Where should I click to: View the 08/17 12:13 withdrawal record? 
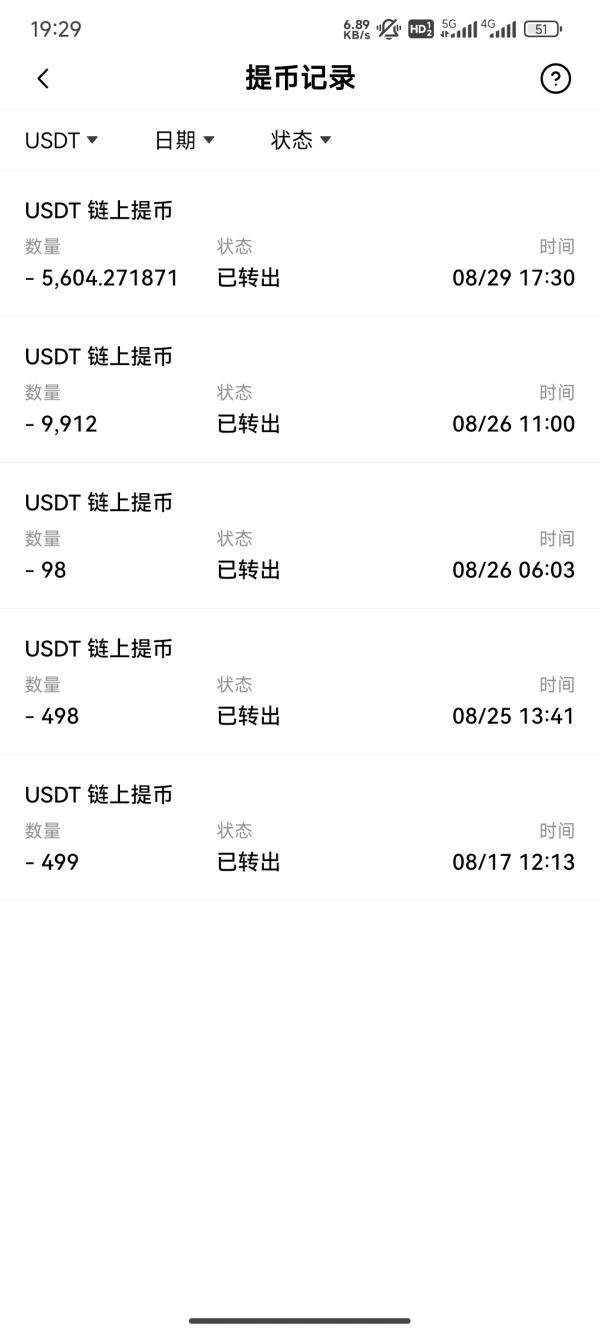pos(300,828)
